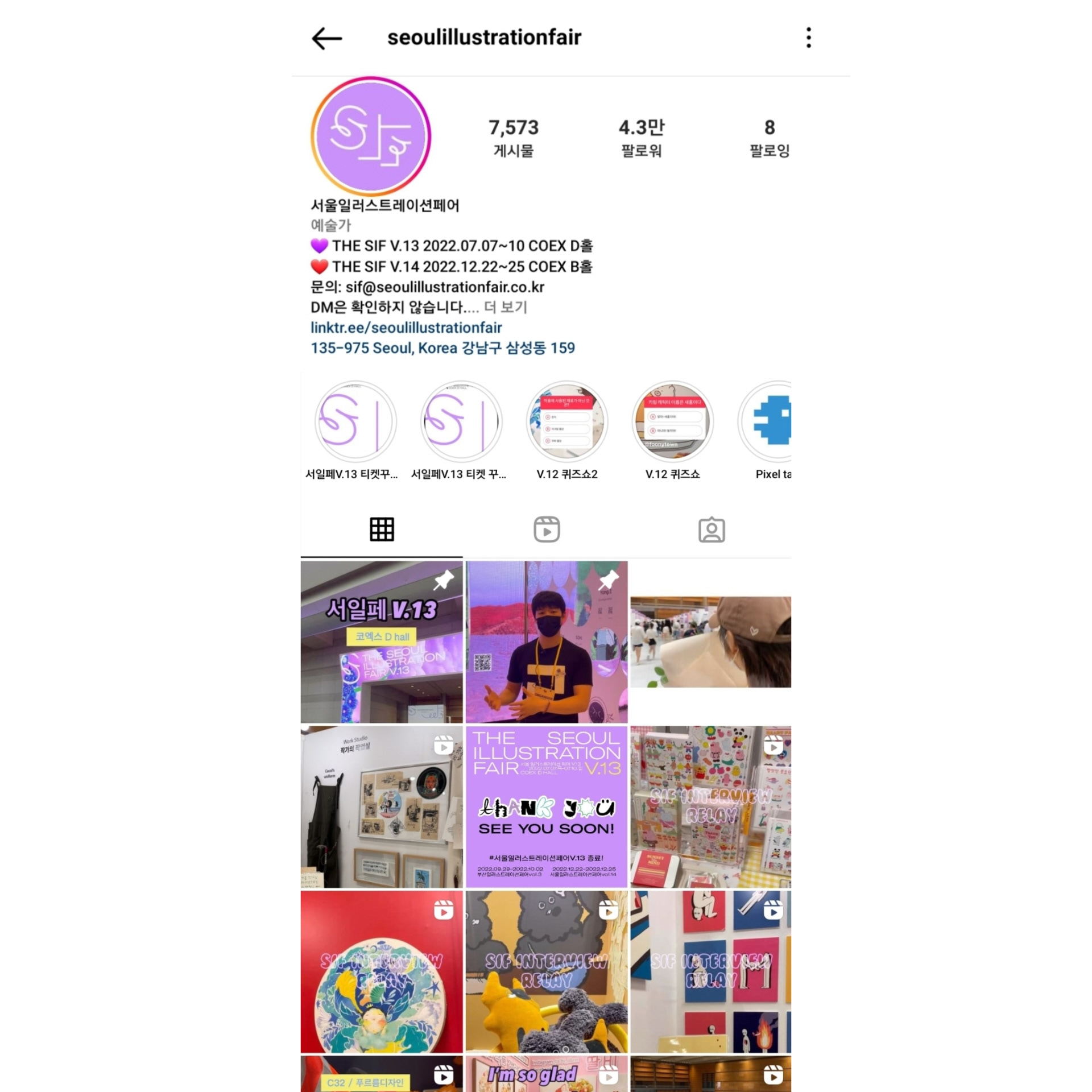Go back using the arrow icon
Viewport: 1092px width, 1092px height.
(x=326, y=38)
